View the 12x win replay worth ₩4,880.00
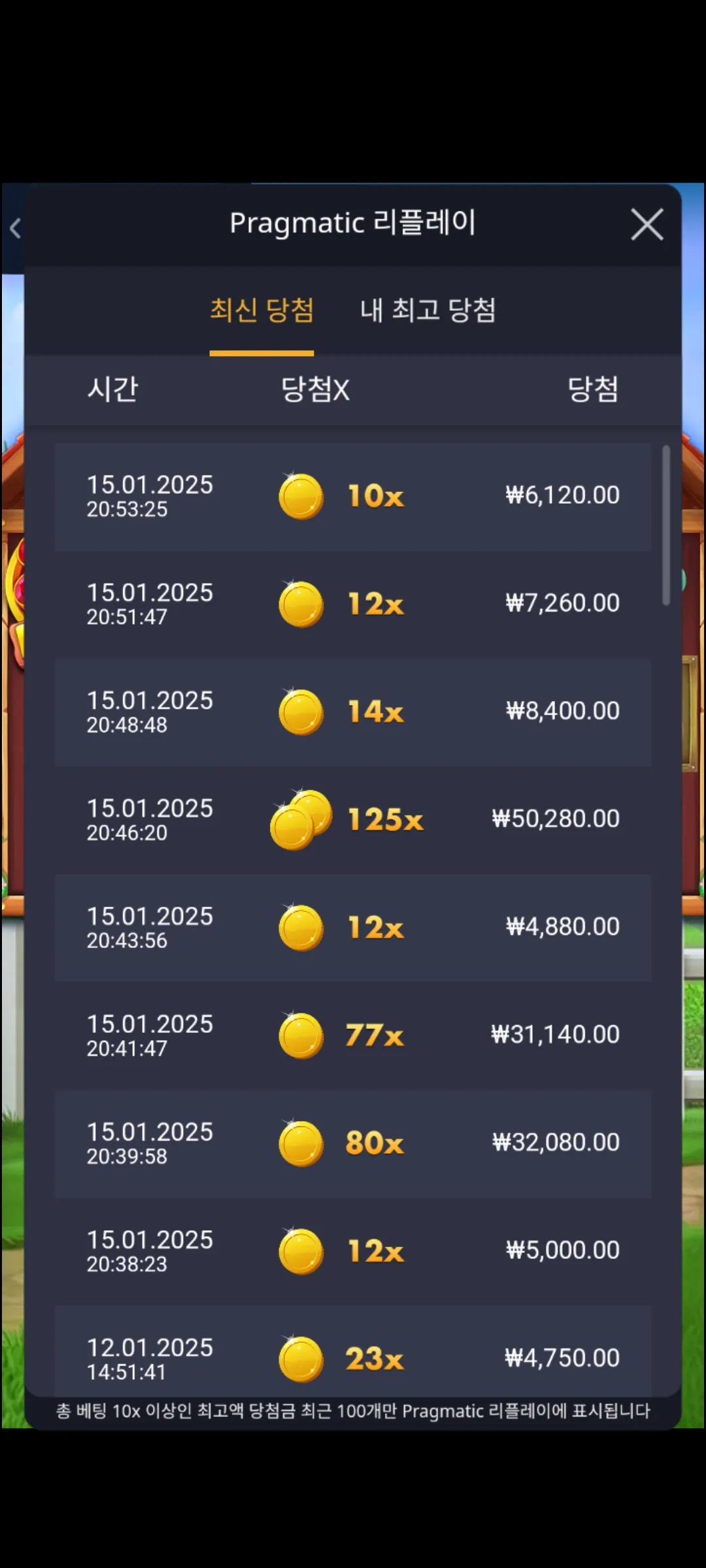 tap(353, 928)
